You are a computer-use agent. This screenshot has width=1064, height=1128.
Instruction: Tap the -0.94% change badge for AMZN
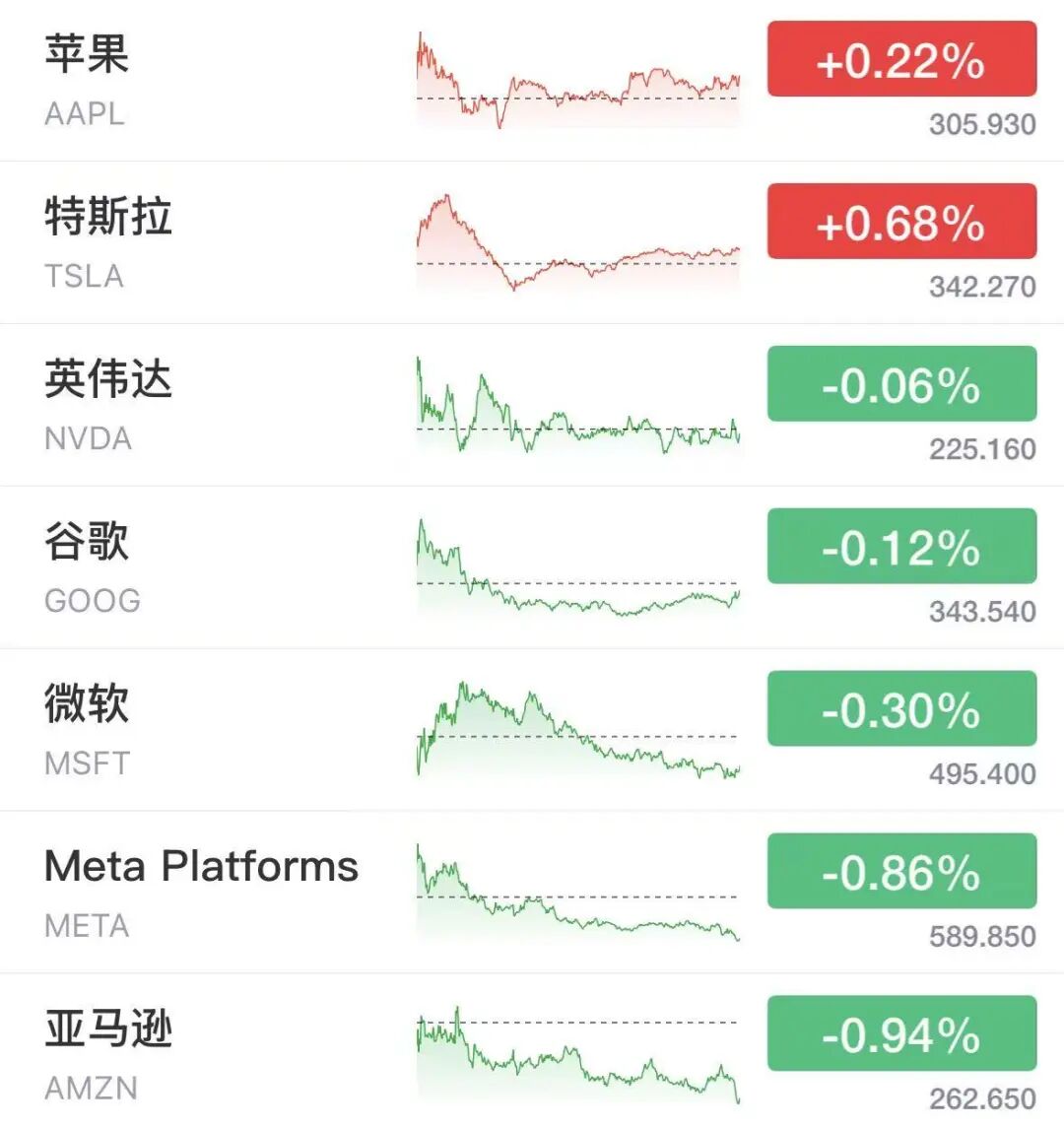902,1033
